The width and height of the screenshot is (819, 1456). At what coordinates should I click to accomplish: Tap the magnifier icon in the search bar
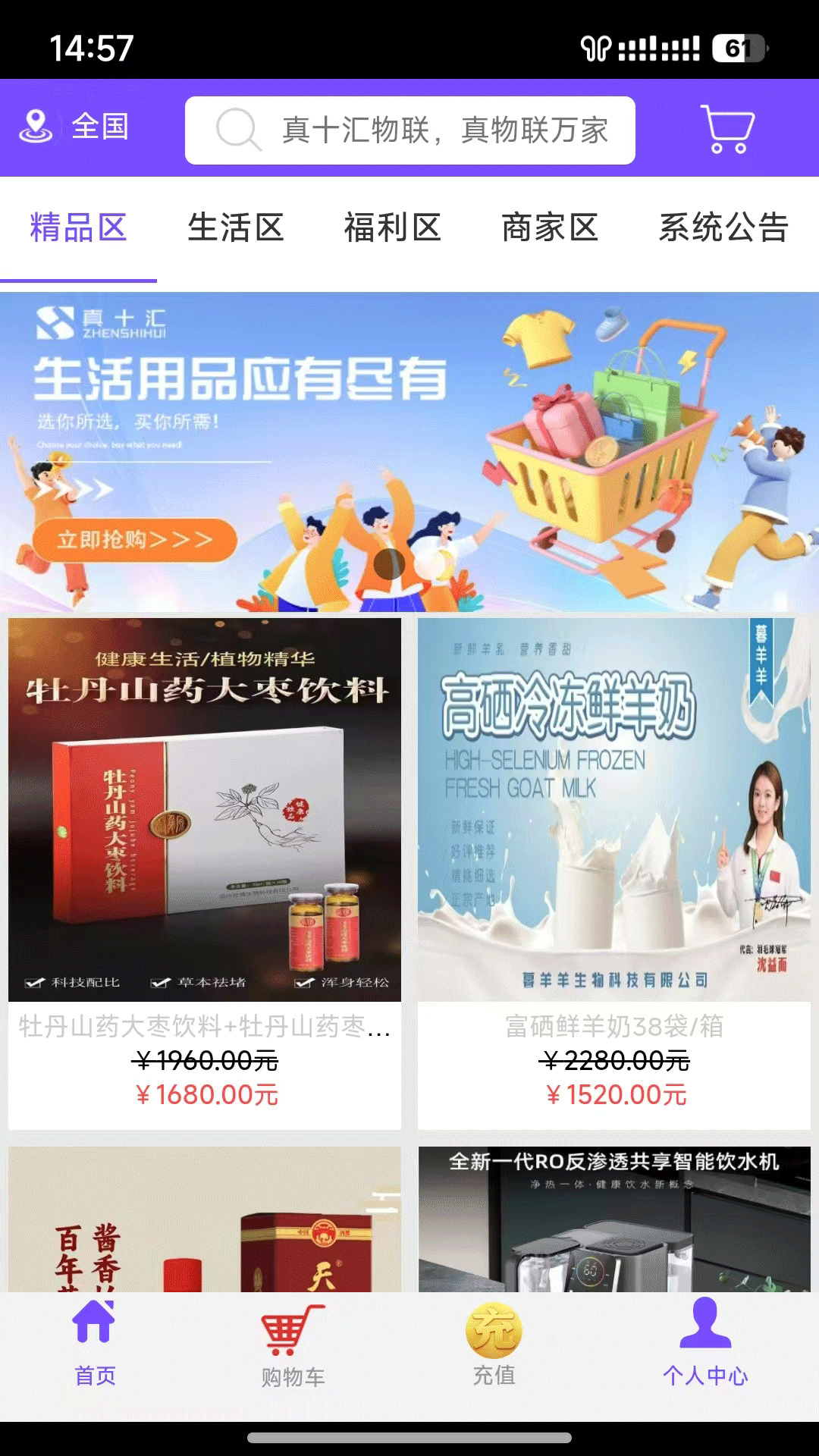(237, 130)
